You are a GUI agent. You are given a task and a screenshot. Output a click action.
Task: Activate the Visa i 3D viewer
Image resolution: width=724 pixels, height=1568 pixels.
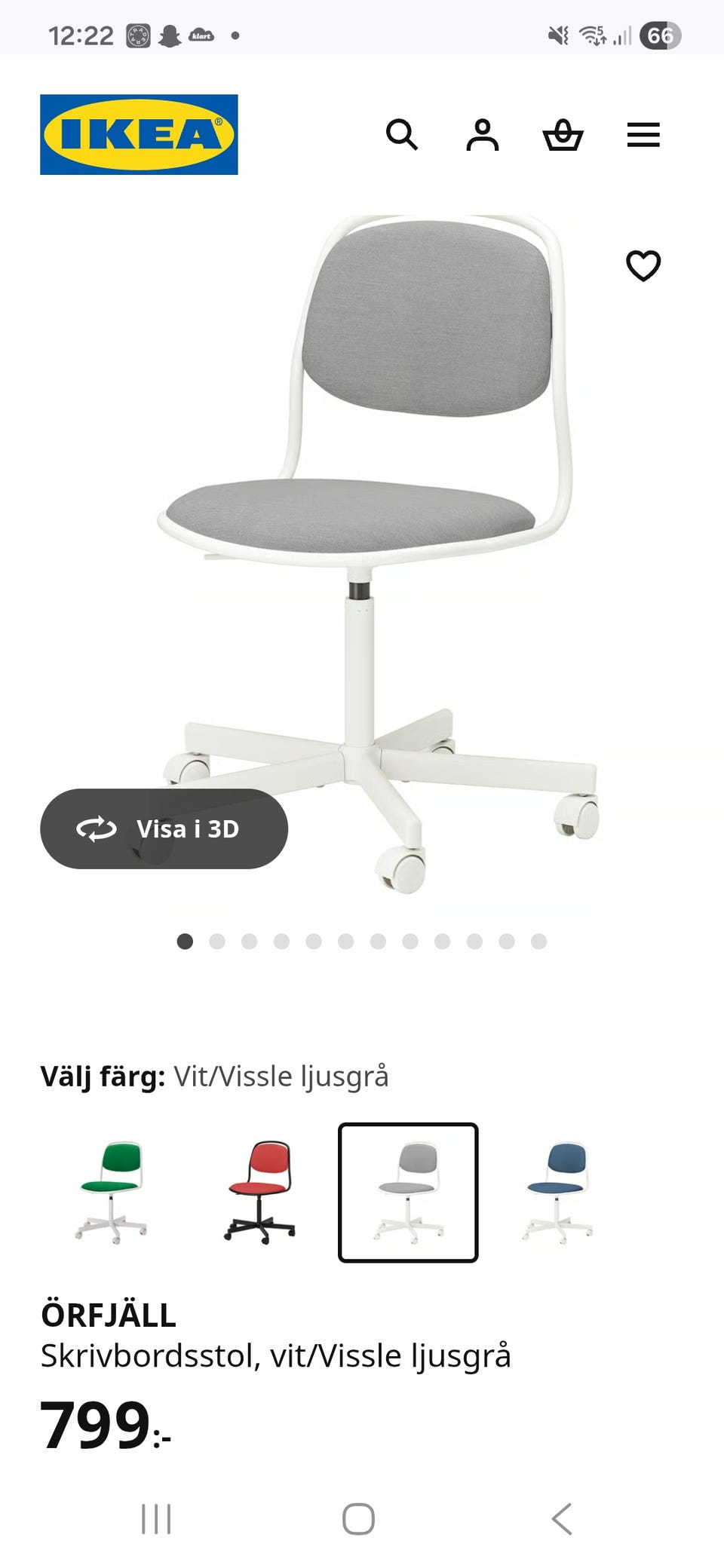pos(163,828)
